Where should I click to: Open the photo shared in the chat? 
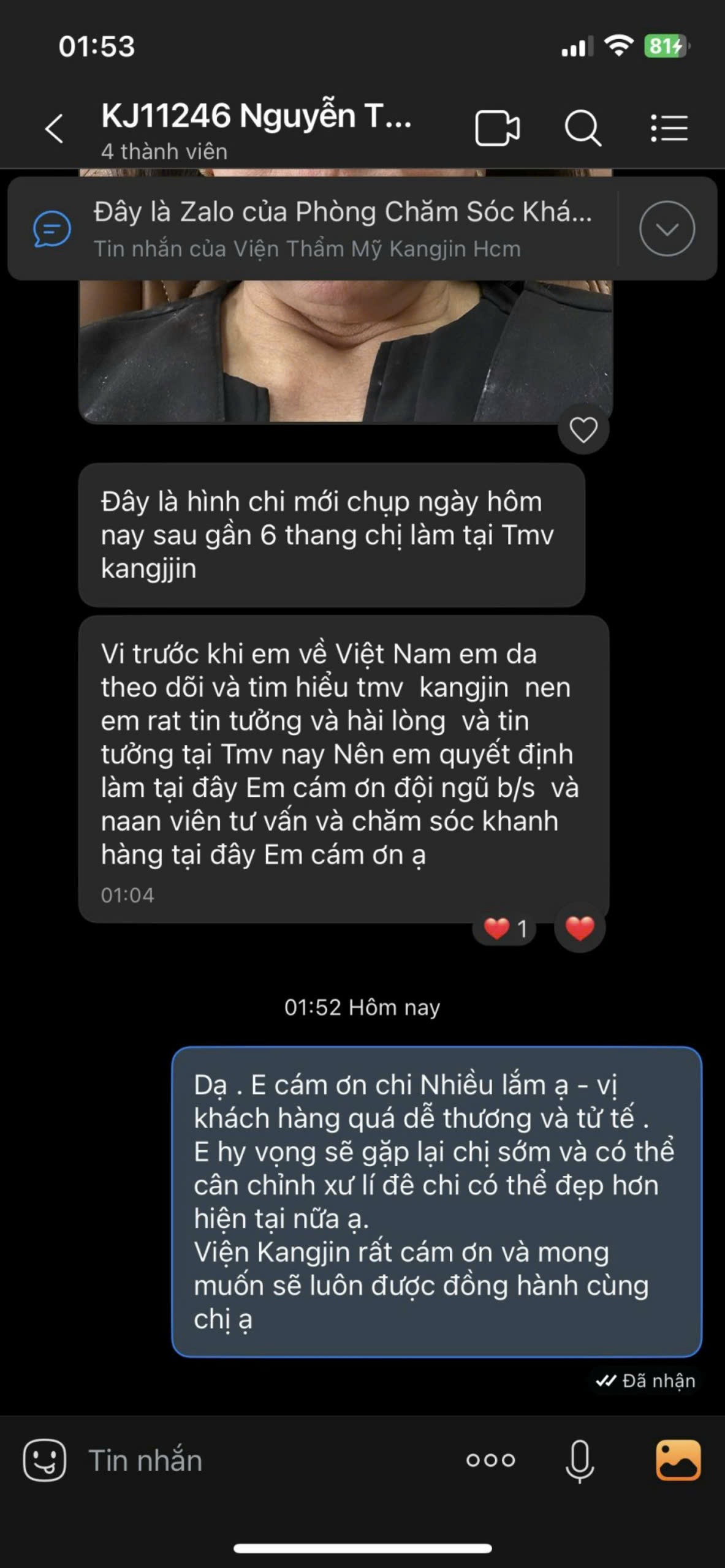[345, 349]
